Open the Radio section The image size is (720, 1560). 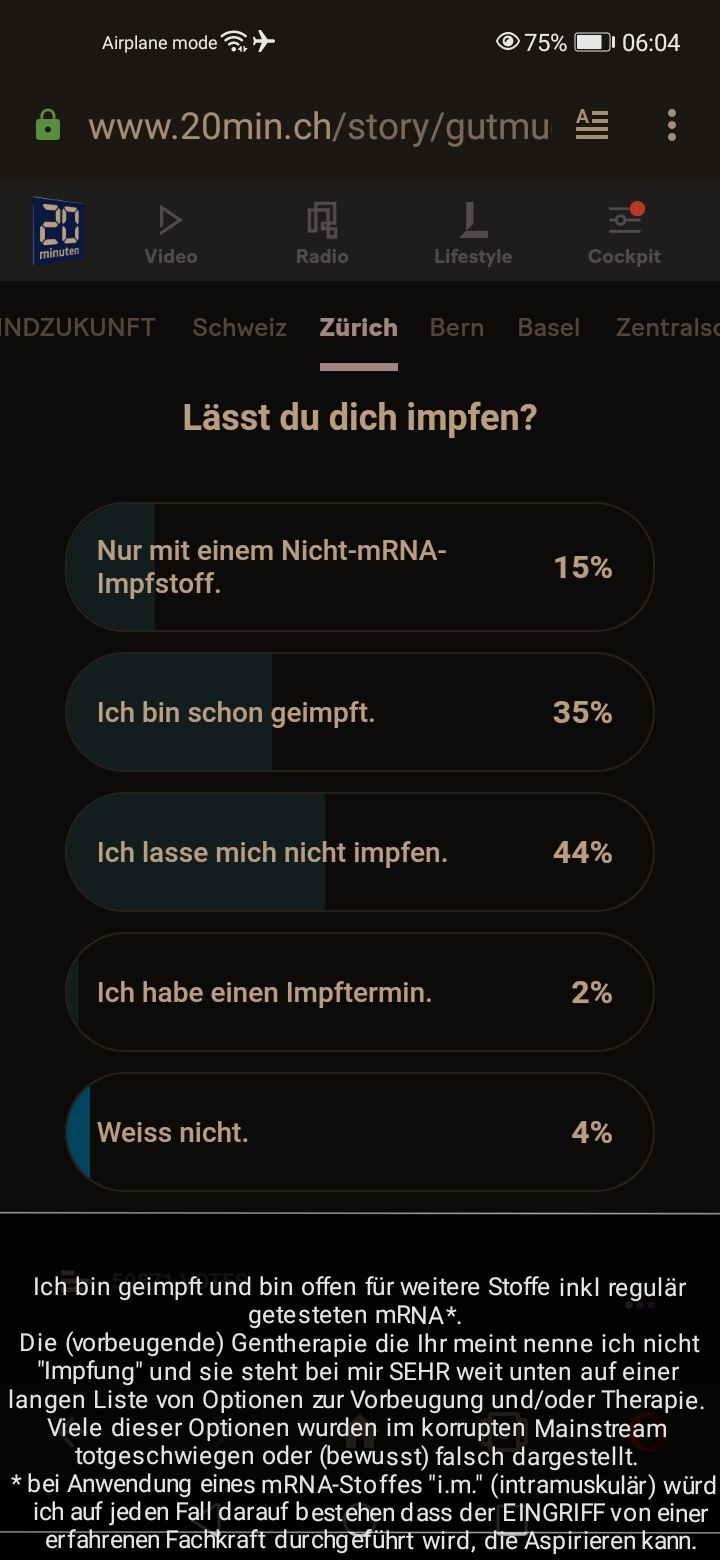(x=322, y=233)
